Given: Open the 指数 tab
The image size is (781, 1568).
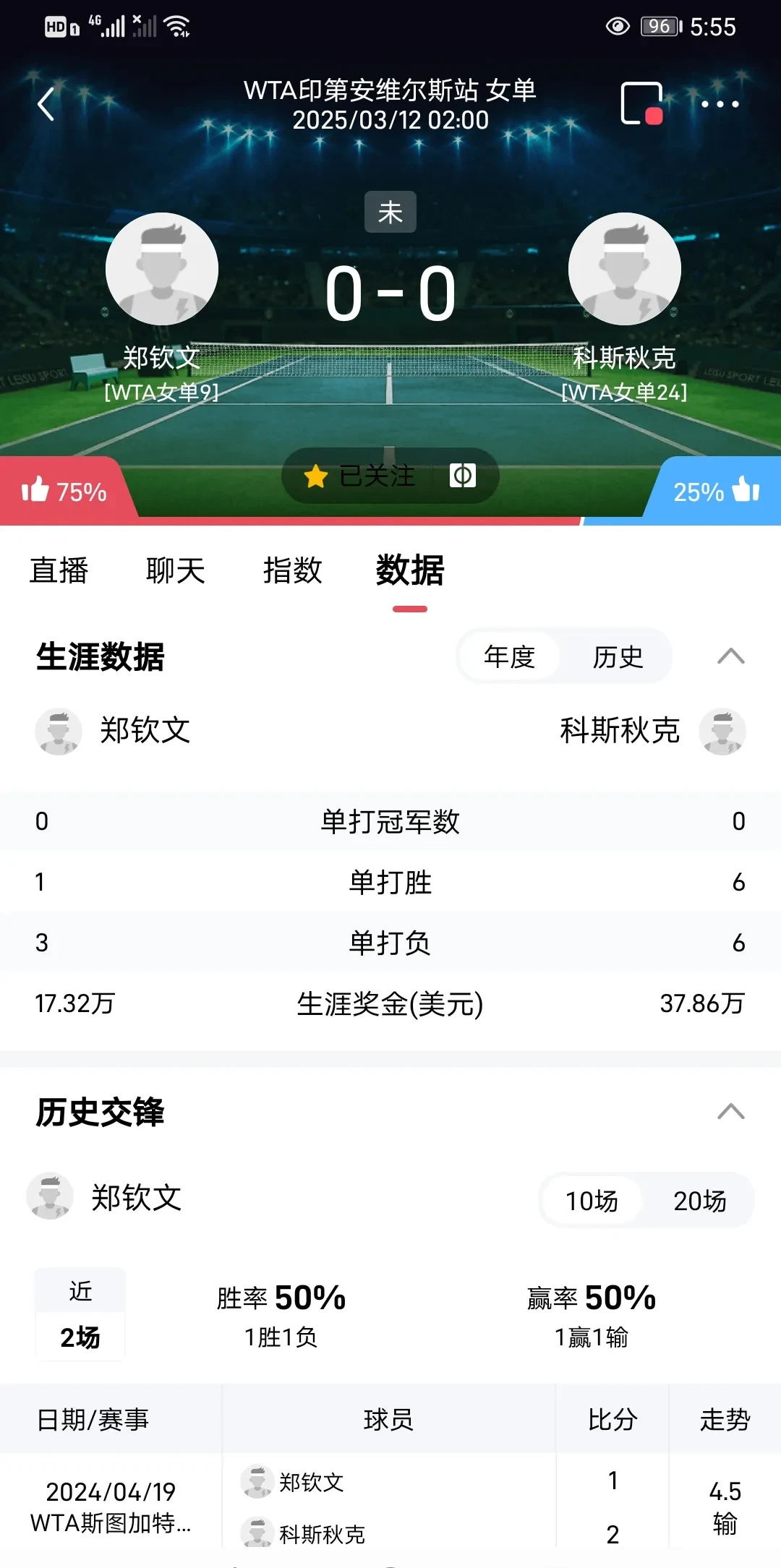Looking at the screenshot, I should pos(293,571).
